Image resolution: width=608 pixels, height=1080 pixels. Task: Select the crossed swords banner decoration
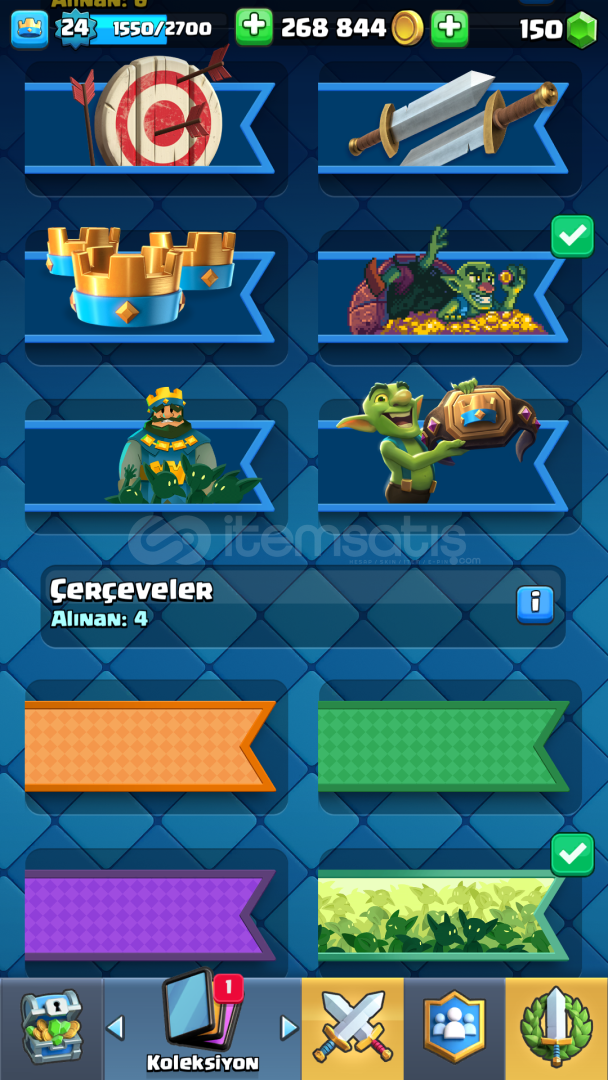pos(450,129)
